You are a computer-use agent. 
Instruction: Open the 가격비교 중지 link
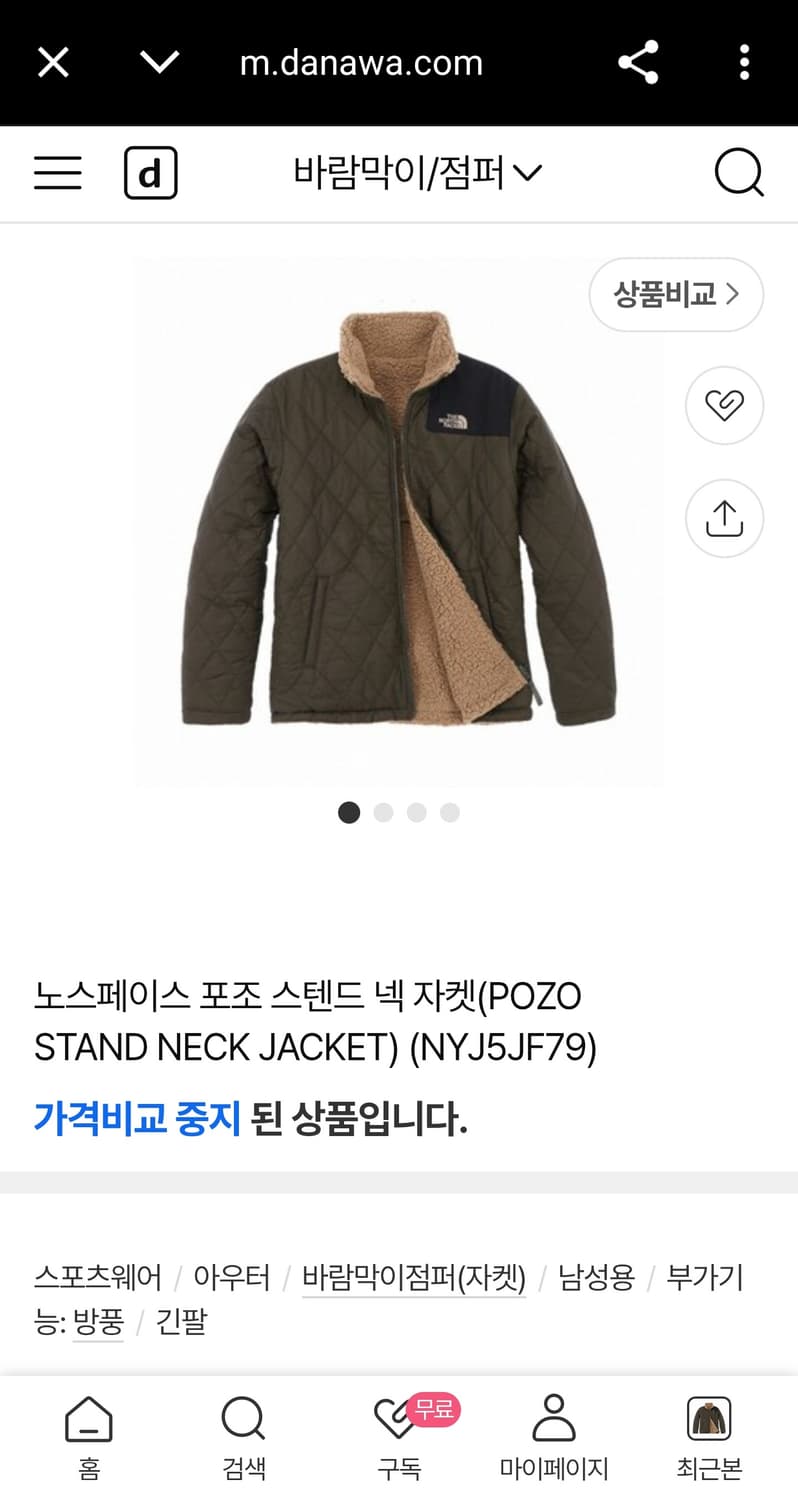pos(138,1116)
